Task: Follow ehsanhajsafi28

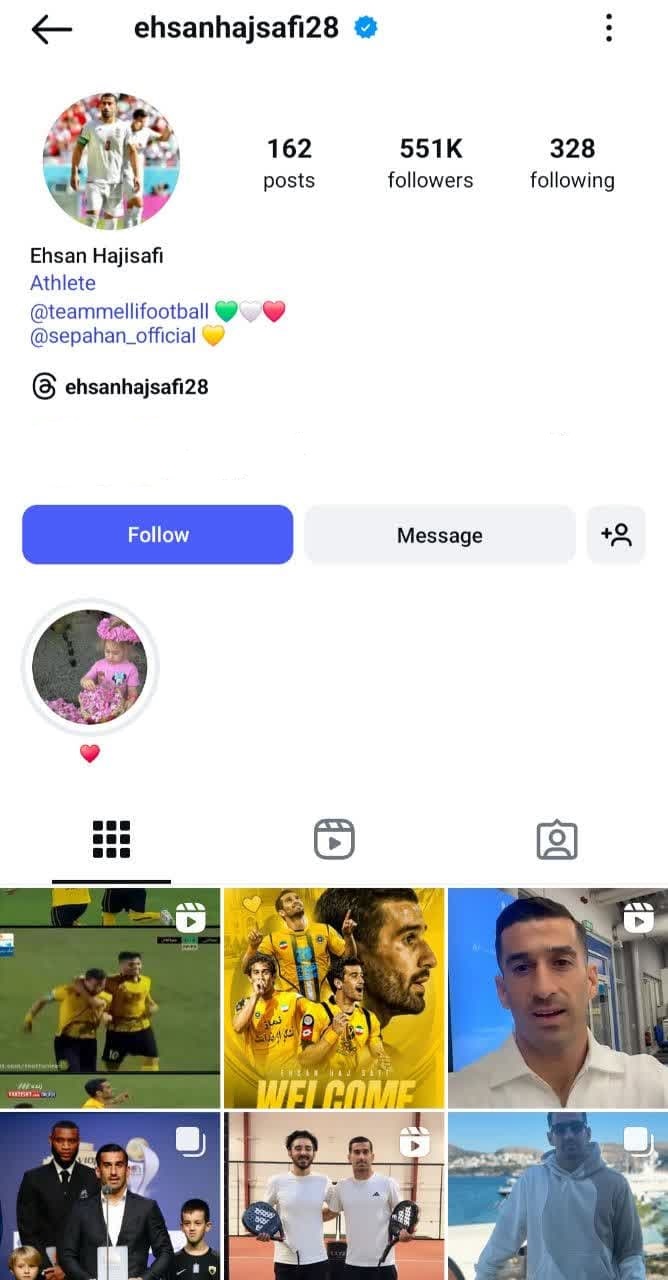Action: pyautogui.click(x=158, y=535)
